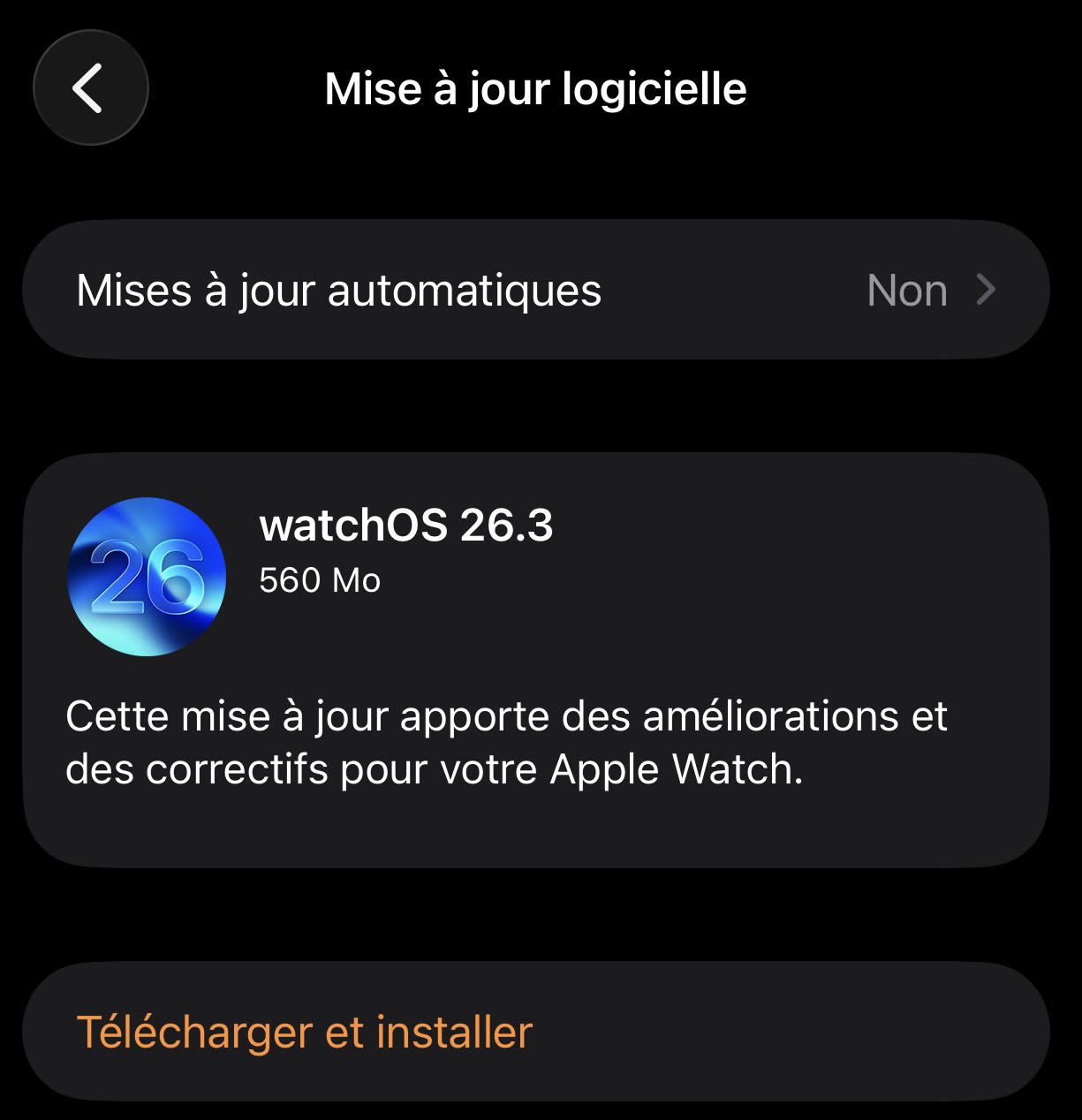Open Mises à jour automatiques settings
Viewport: 1082px width, 1120px height.
click(x=535, y=291)
